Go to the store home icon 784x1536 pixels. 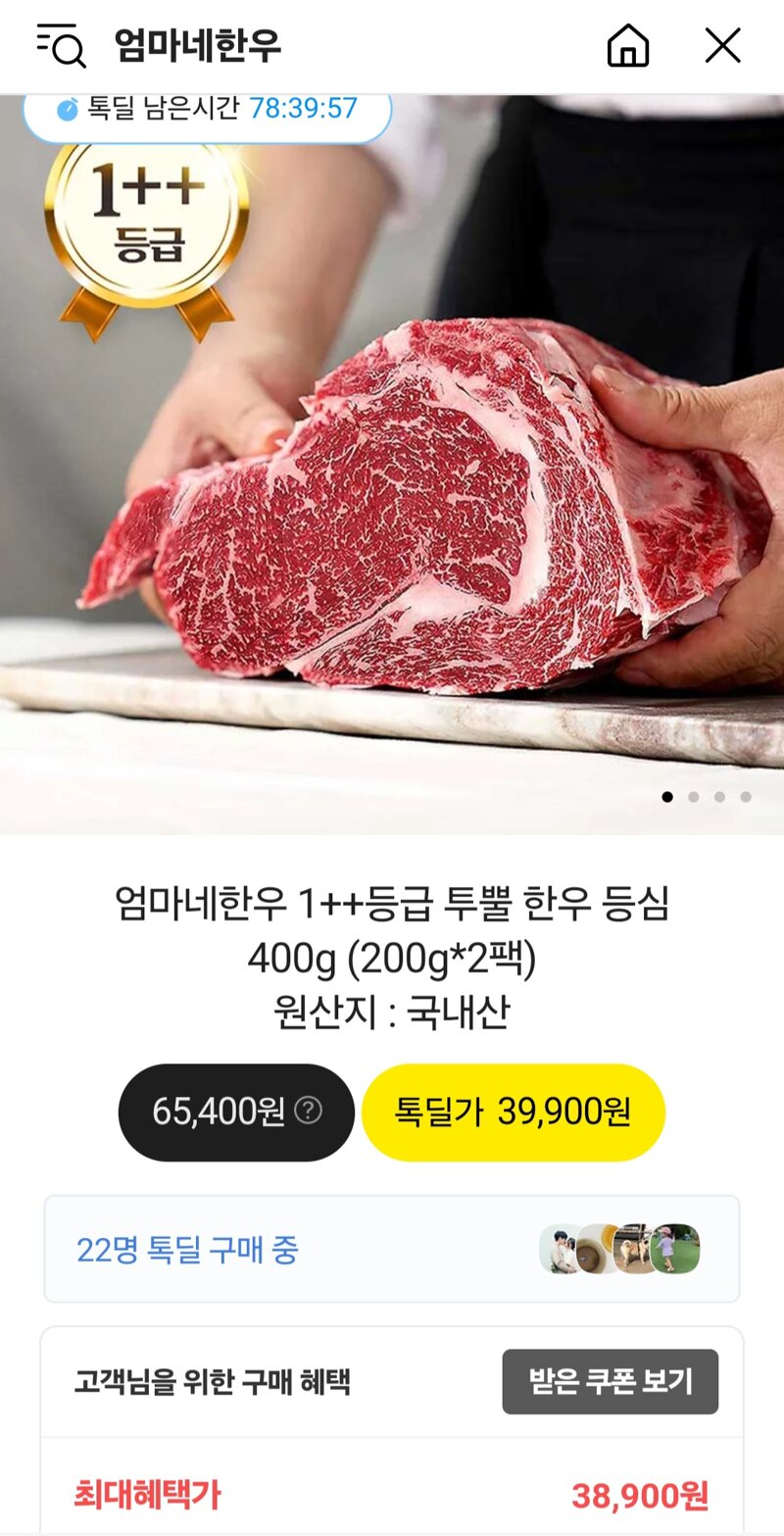(628, 45)
